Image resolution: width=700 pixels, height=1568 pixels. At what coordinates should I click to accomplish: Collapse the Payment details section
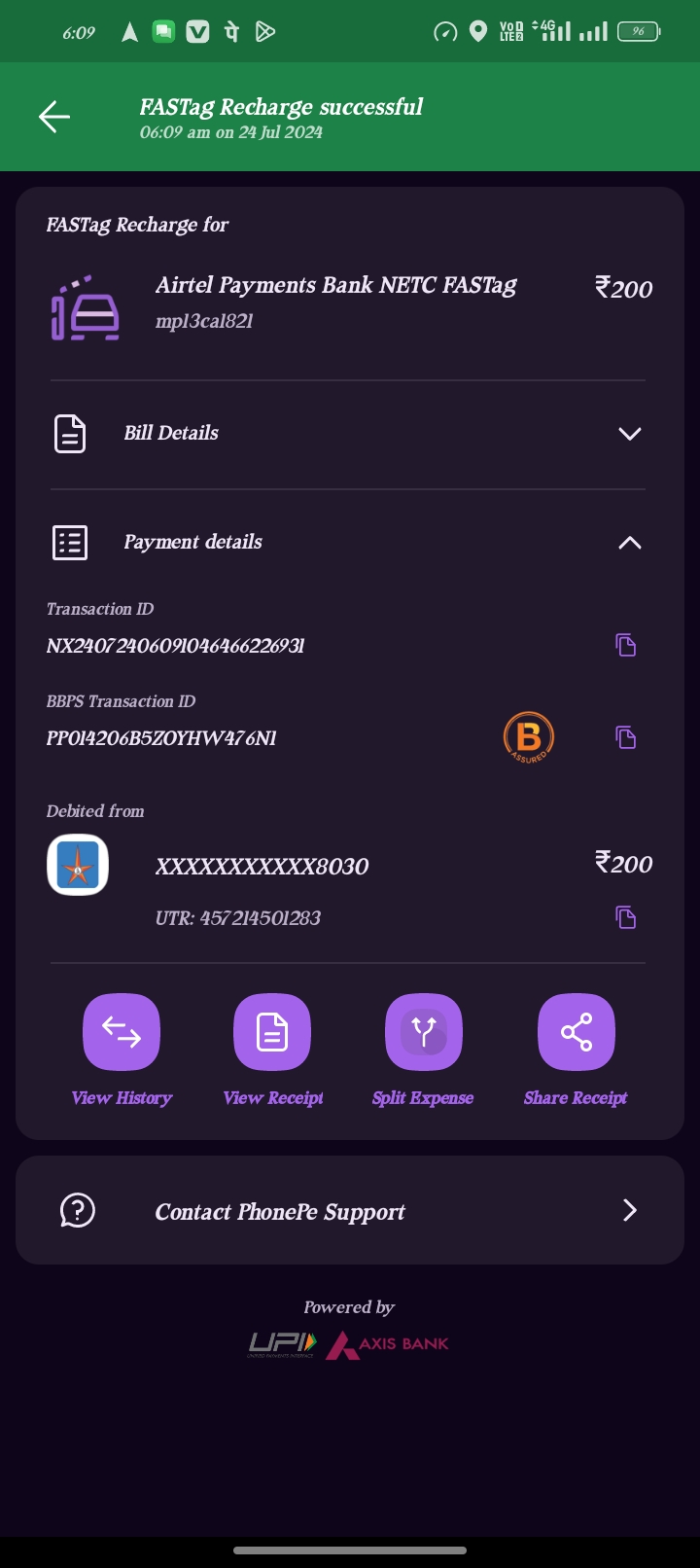[x=629, y=543]
